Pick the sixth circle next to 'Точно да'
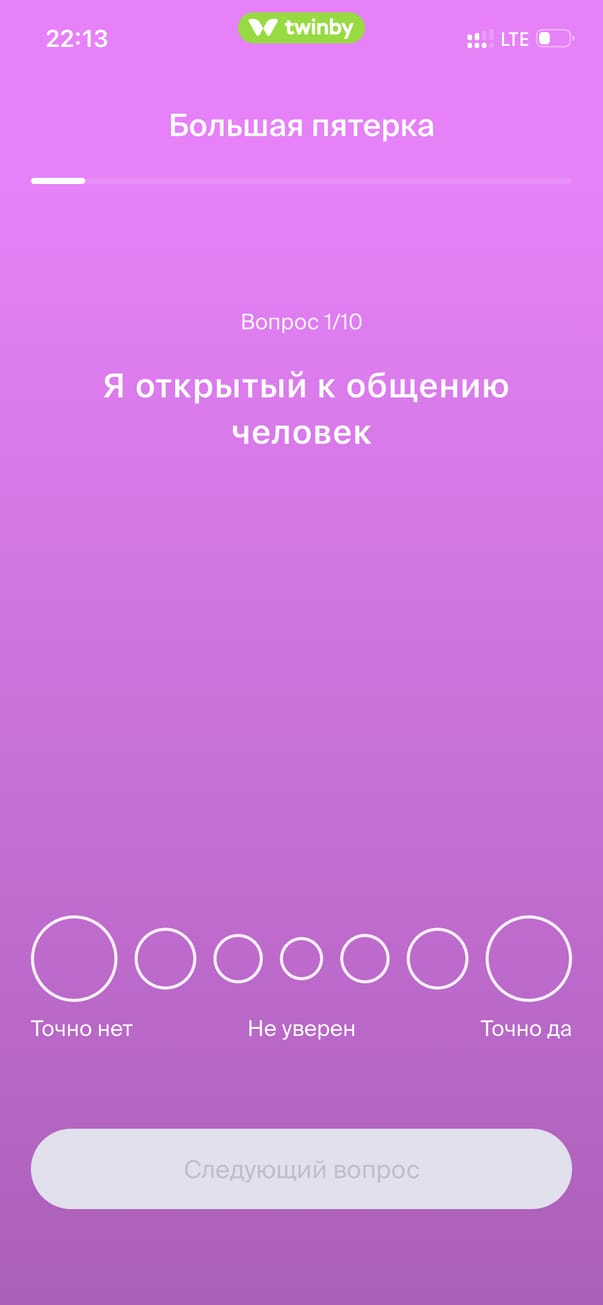Image resolution: width=603 pixels, height=1305 pixels. pos(437,958)
